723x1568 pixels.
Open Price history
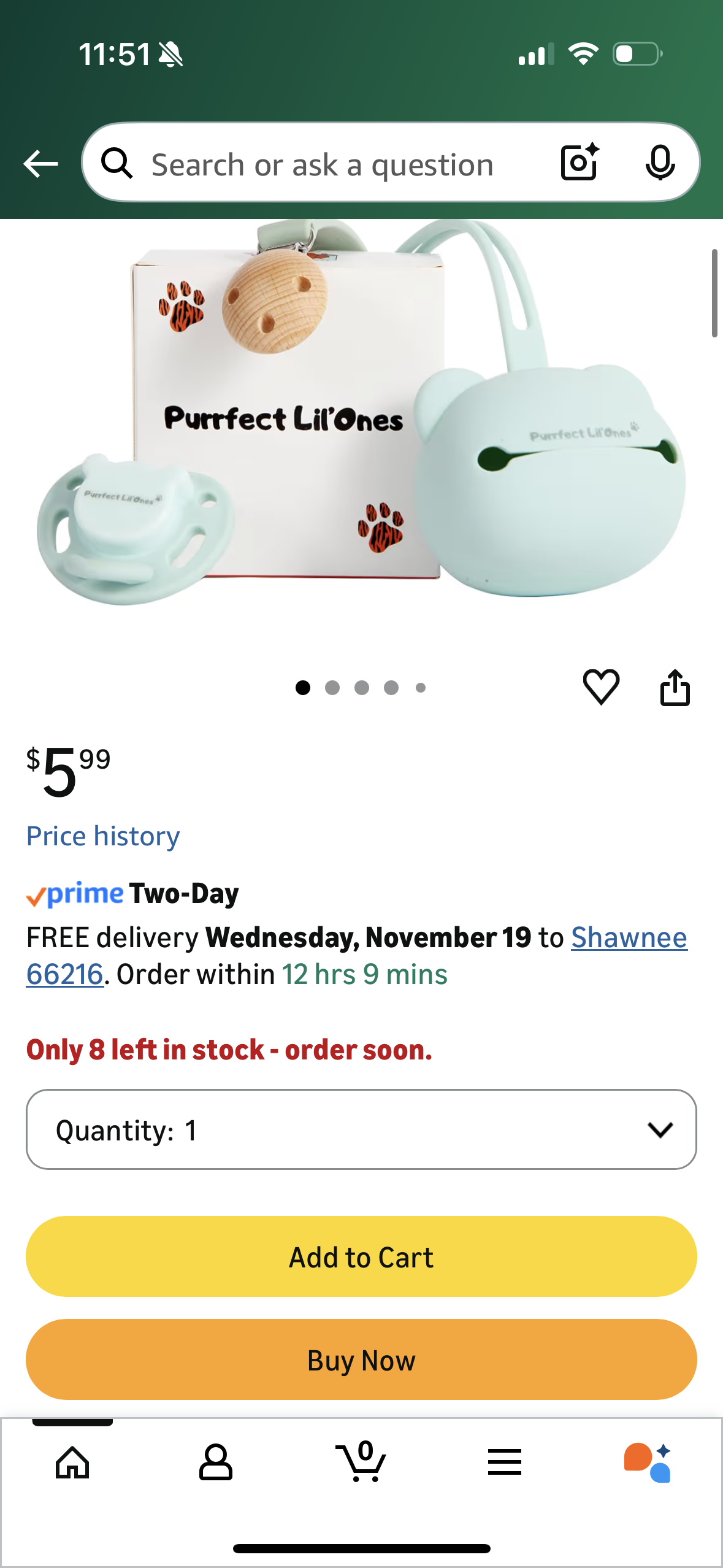pyautogui.click(x=103, y=836)
